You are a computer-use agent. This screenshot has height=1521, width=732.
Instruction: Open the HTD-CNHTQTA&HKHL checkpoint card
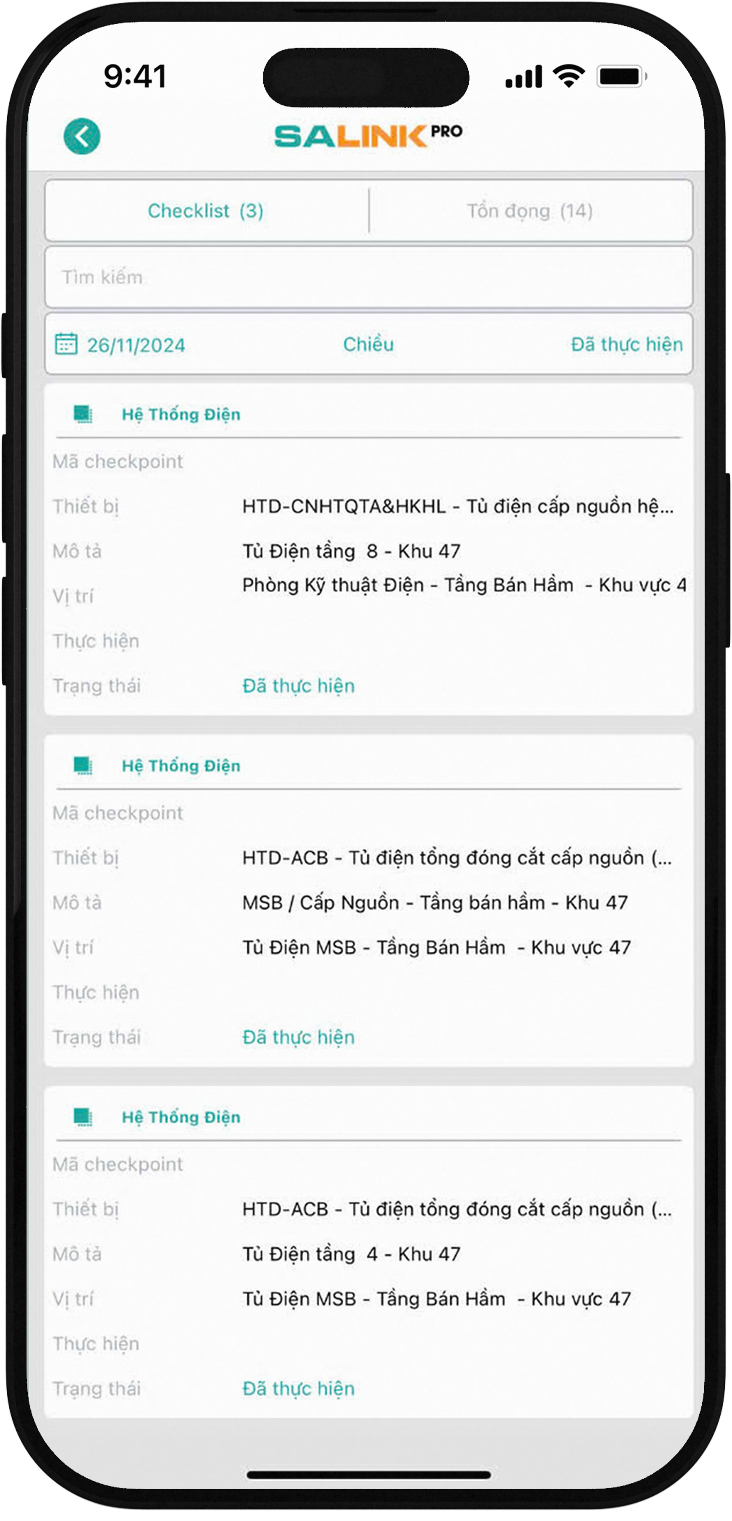click(x=368, y=550)
